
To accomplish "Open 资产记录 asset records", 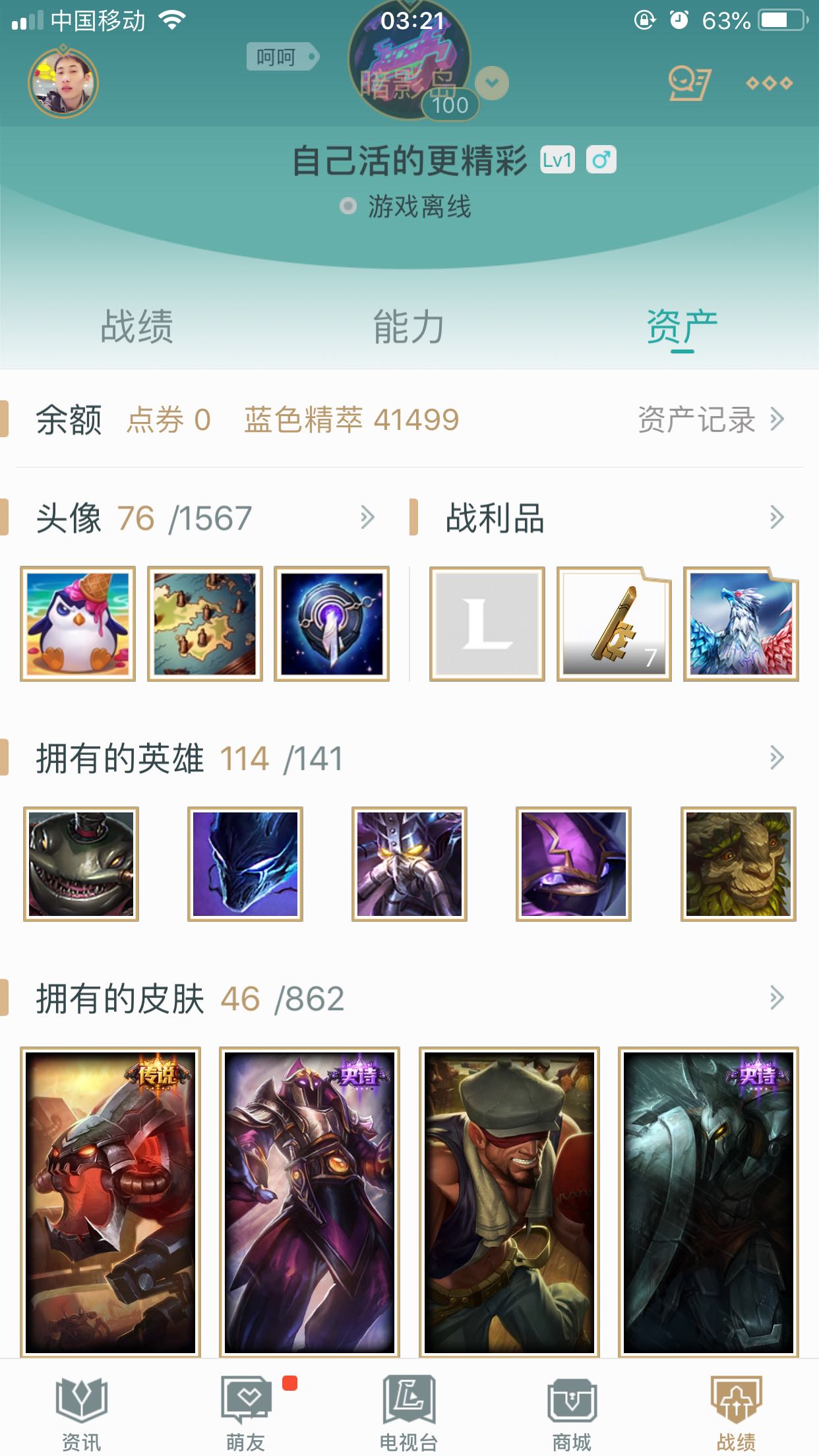I will [x=710, y=419].
